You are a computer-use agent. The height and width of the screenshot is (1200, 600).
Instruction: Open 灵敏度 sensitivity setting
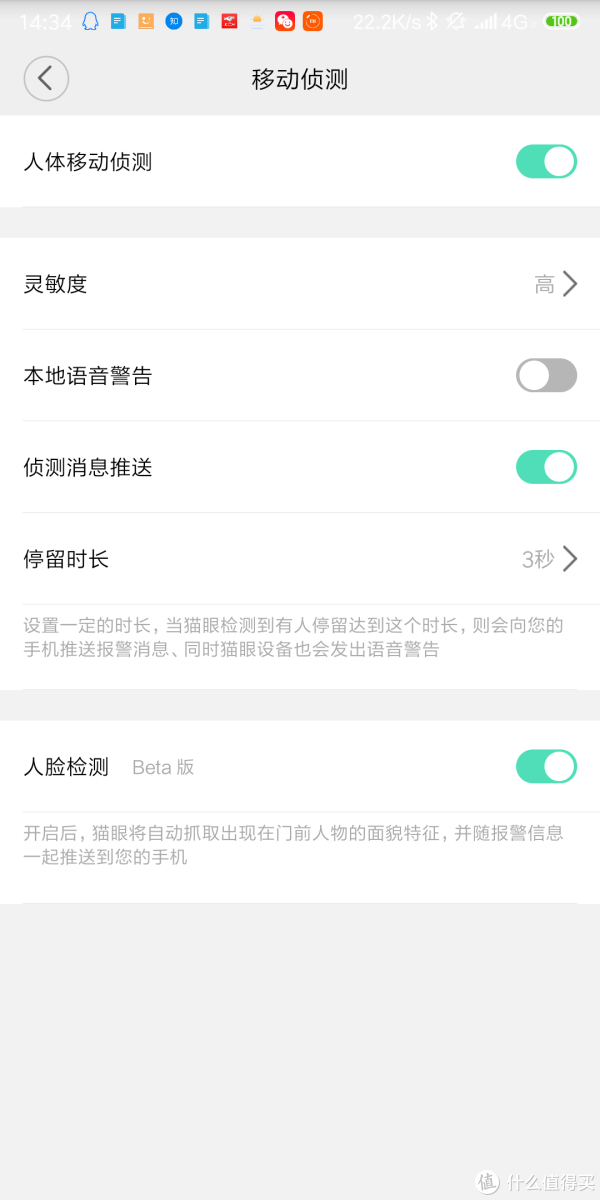click(300, 284)
